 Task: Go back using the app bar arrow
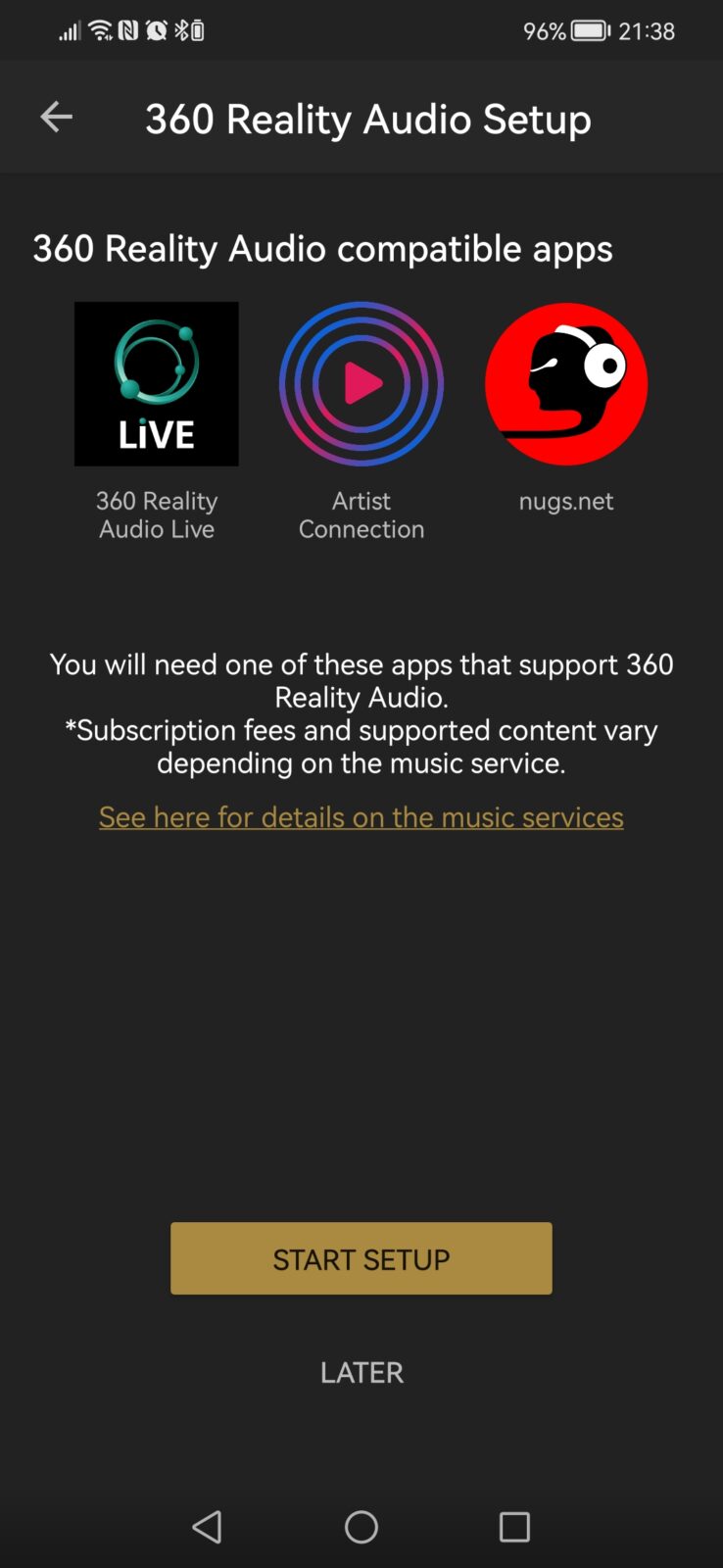coord(56,118)
